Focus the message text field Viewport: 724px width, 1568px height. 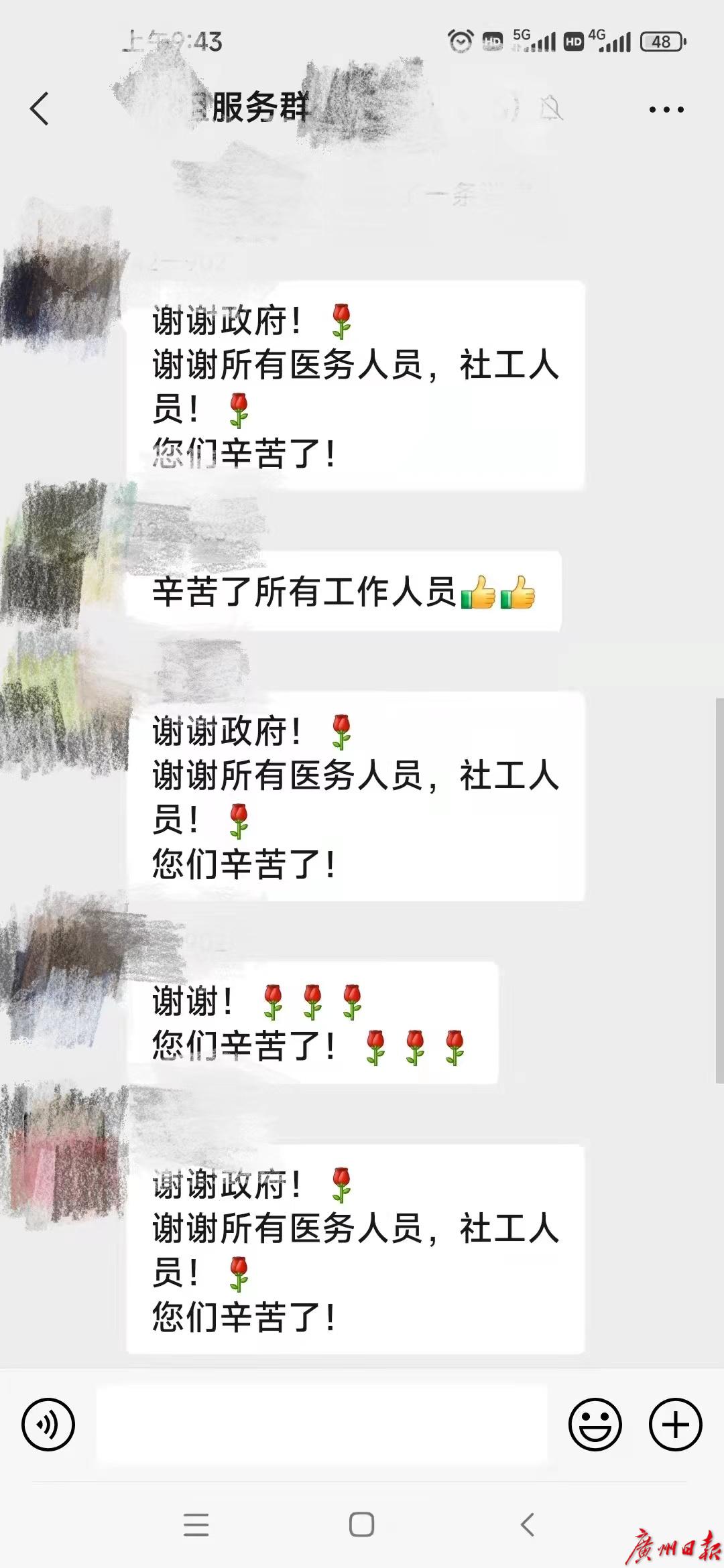[x=322, y=1424]
